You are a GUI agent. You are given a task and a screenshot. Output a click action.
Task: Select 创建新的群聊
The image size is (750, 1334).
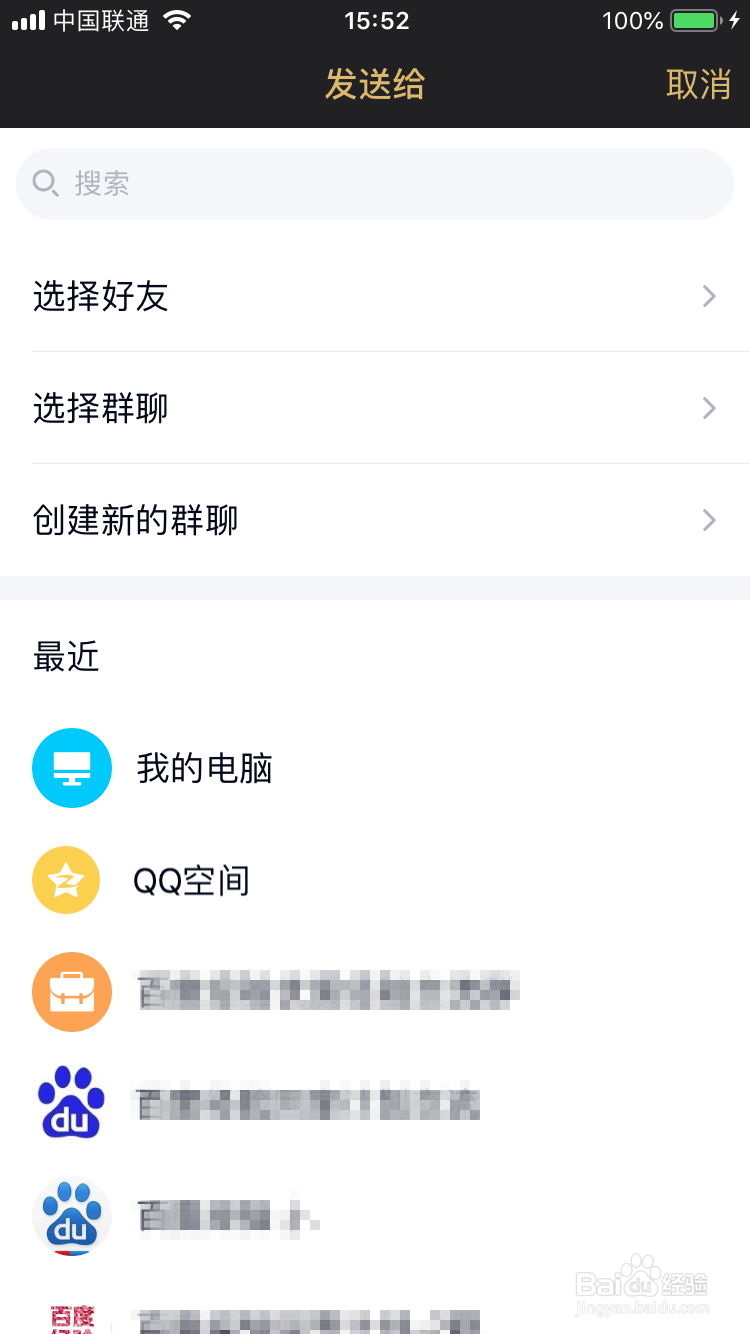click(375, 520)
